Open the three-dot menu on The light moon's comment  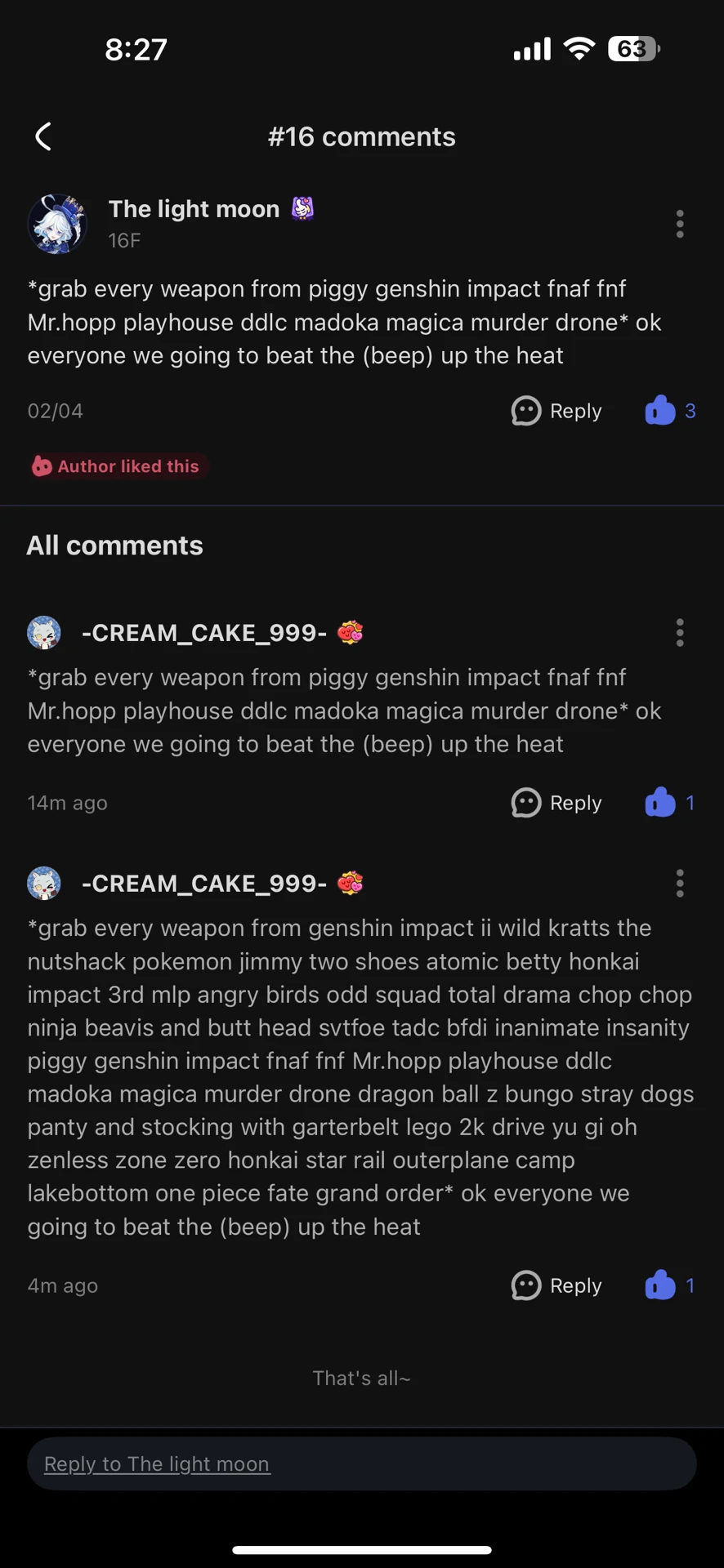pyautogui.click(x=679, y=224)
